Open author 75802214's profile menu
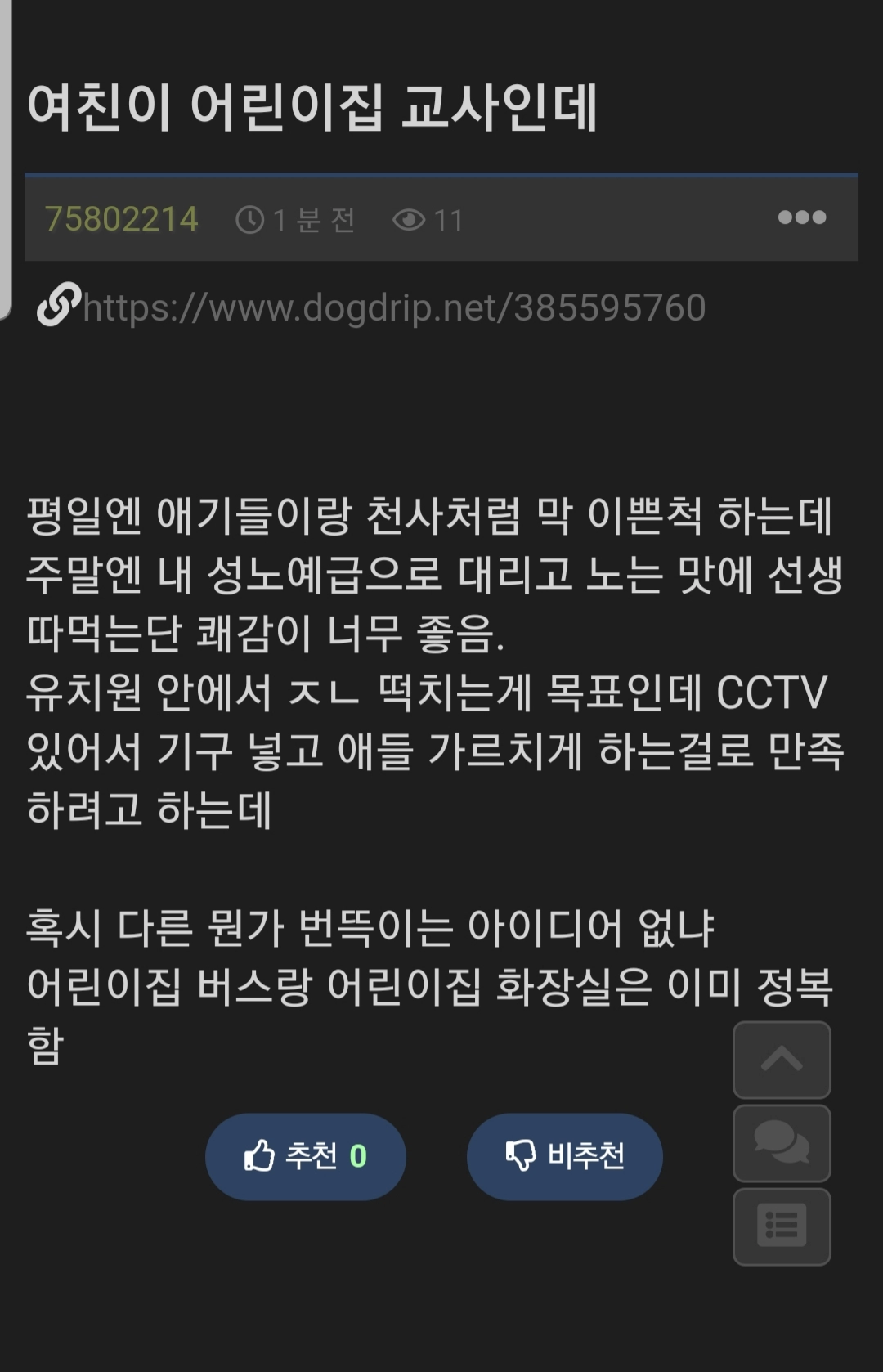This screenshot has height=1372, width=883. coord(121,219)
